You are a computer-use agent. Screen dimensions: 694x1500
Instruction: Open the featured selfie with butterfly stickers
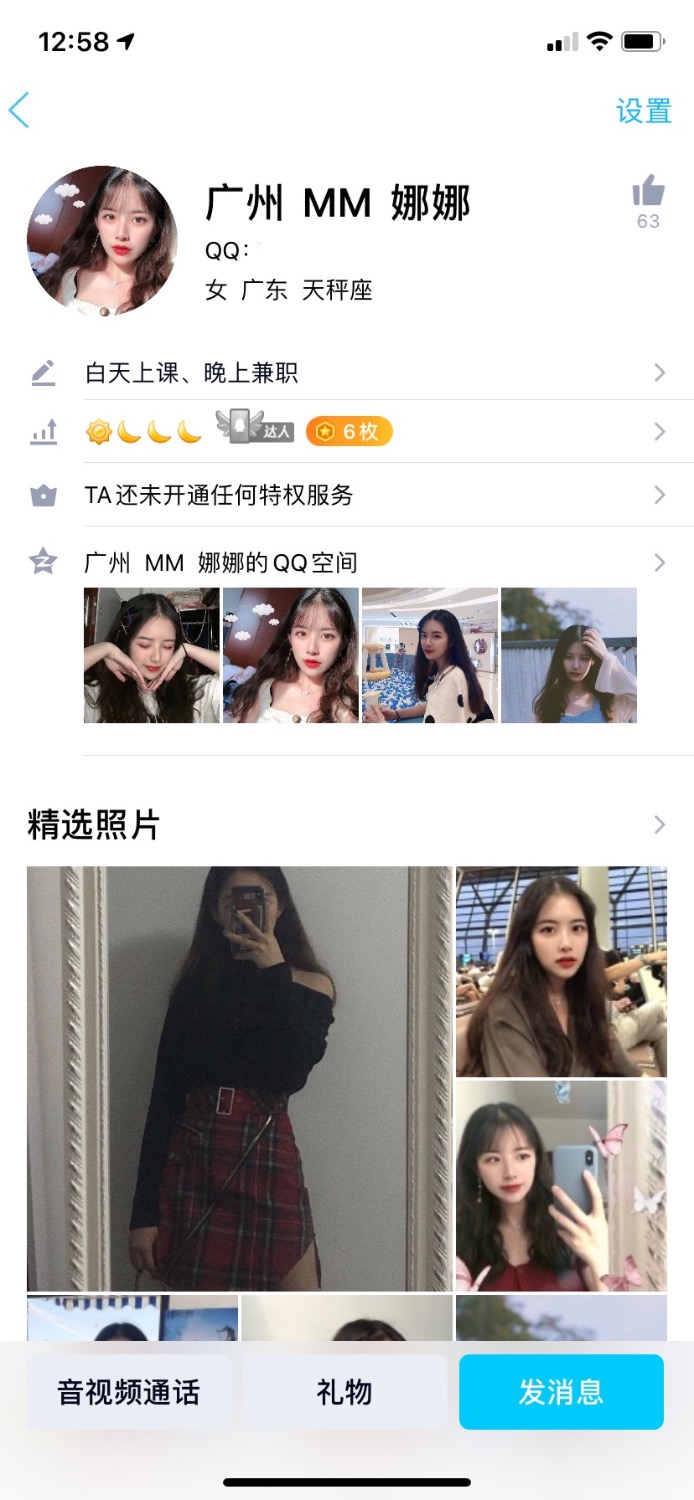click(x=561, y=1186)
